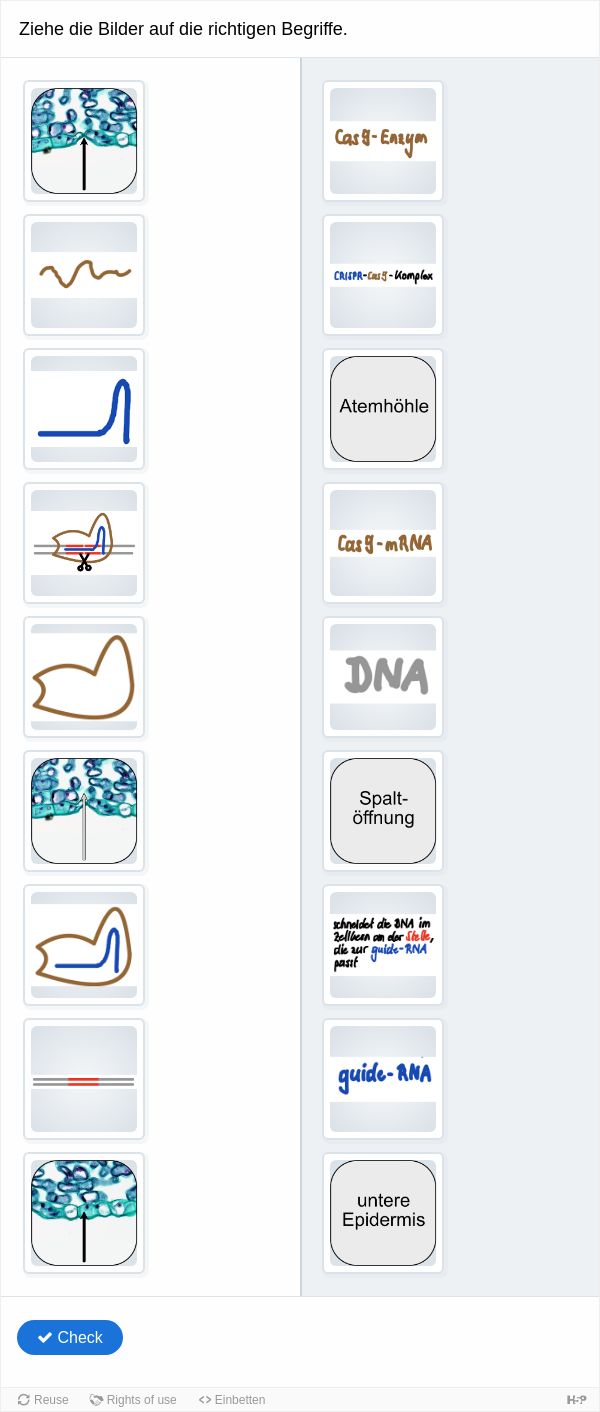The image size is (600, 1412).
Task: Select the grey DNA term card
Action: click(383, 677)
